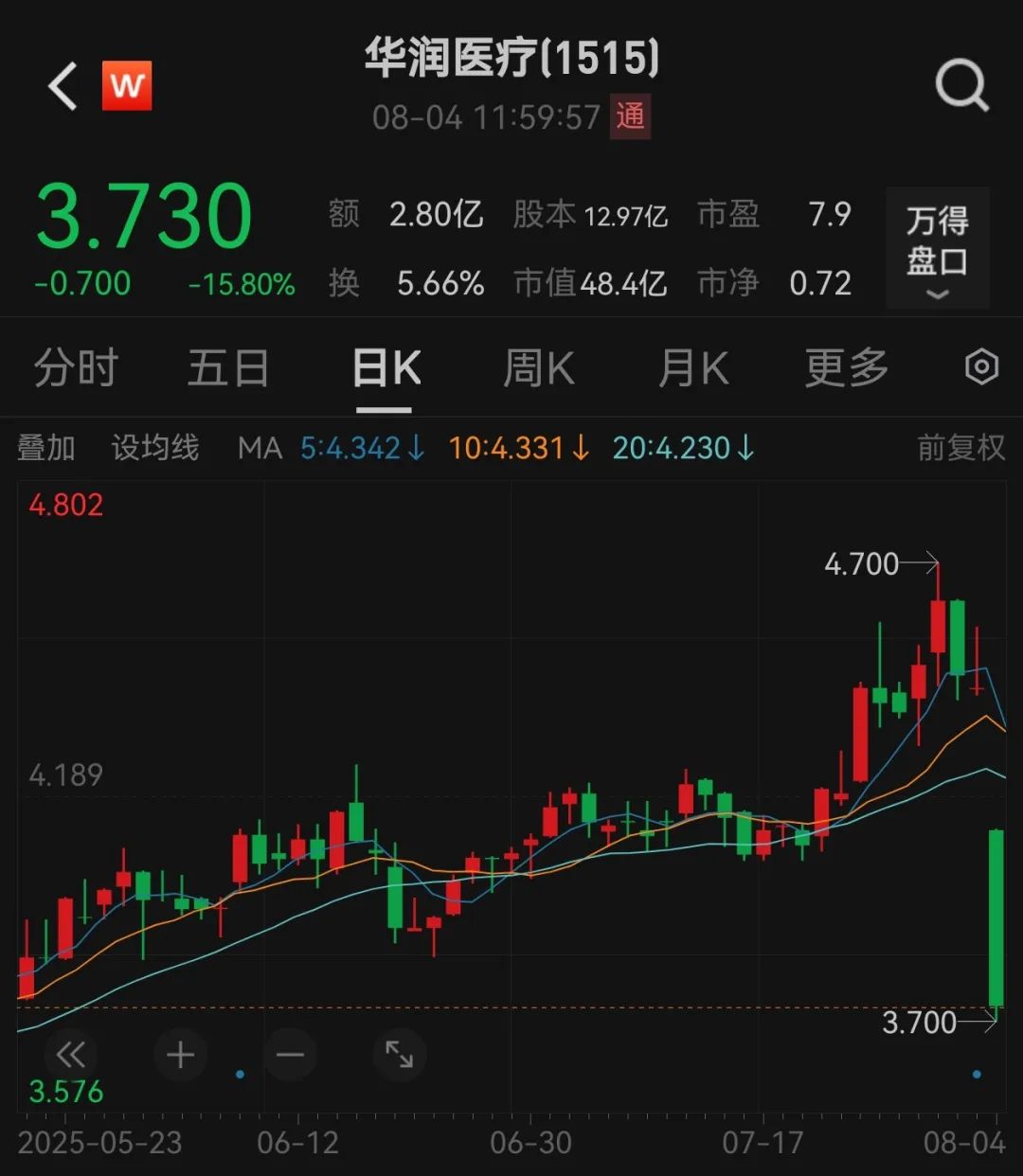Screen dimensions: 1023x1176
Task: Open the Wind app W logo
Action: tap(128, 85)
